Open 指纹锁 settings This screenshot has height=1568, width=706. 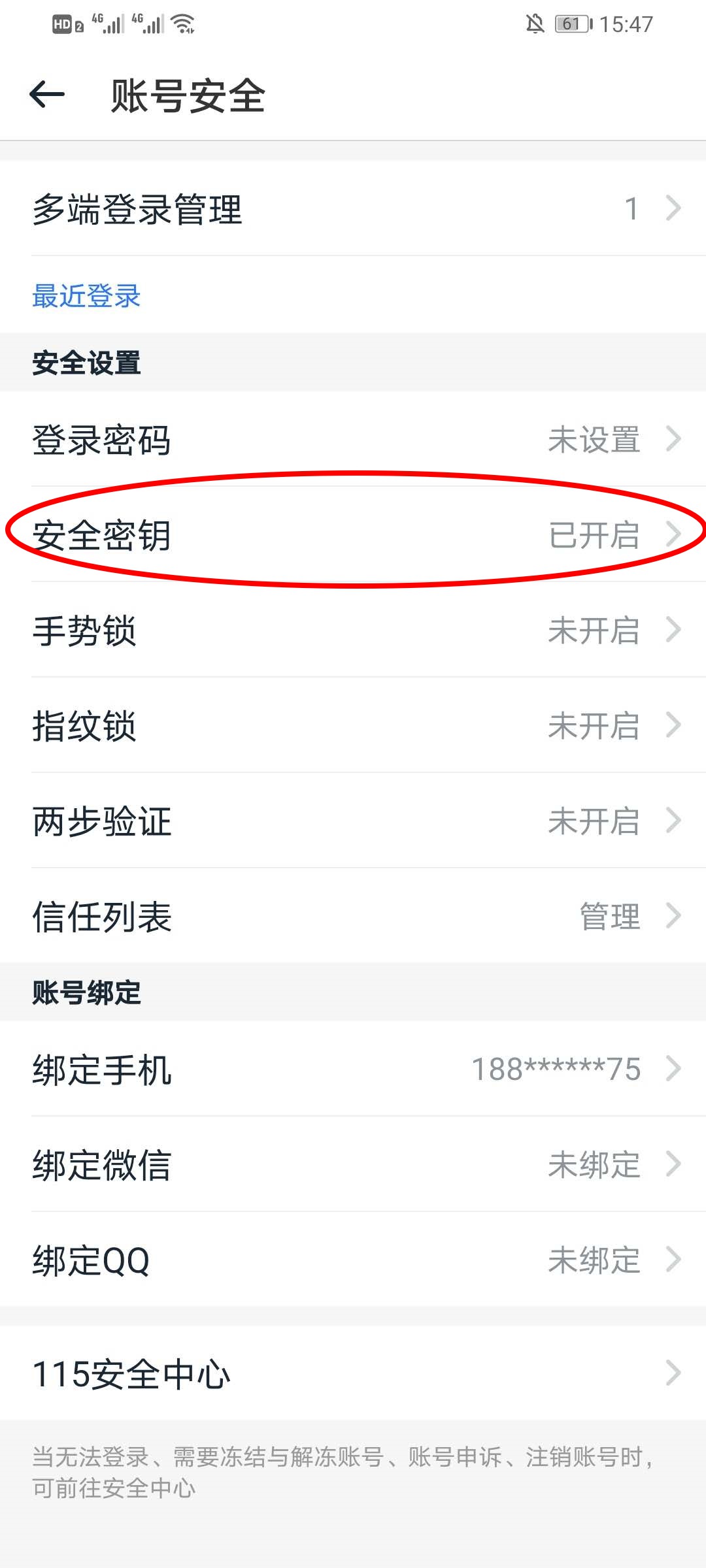tap(353, 726)
